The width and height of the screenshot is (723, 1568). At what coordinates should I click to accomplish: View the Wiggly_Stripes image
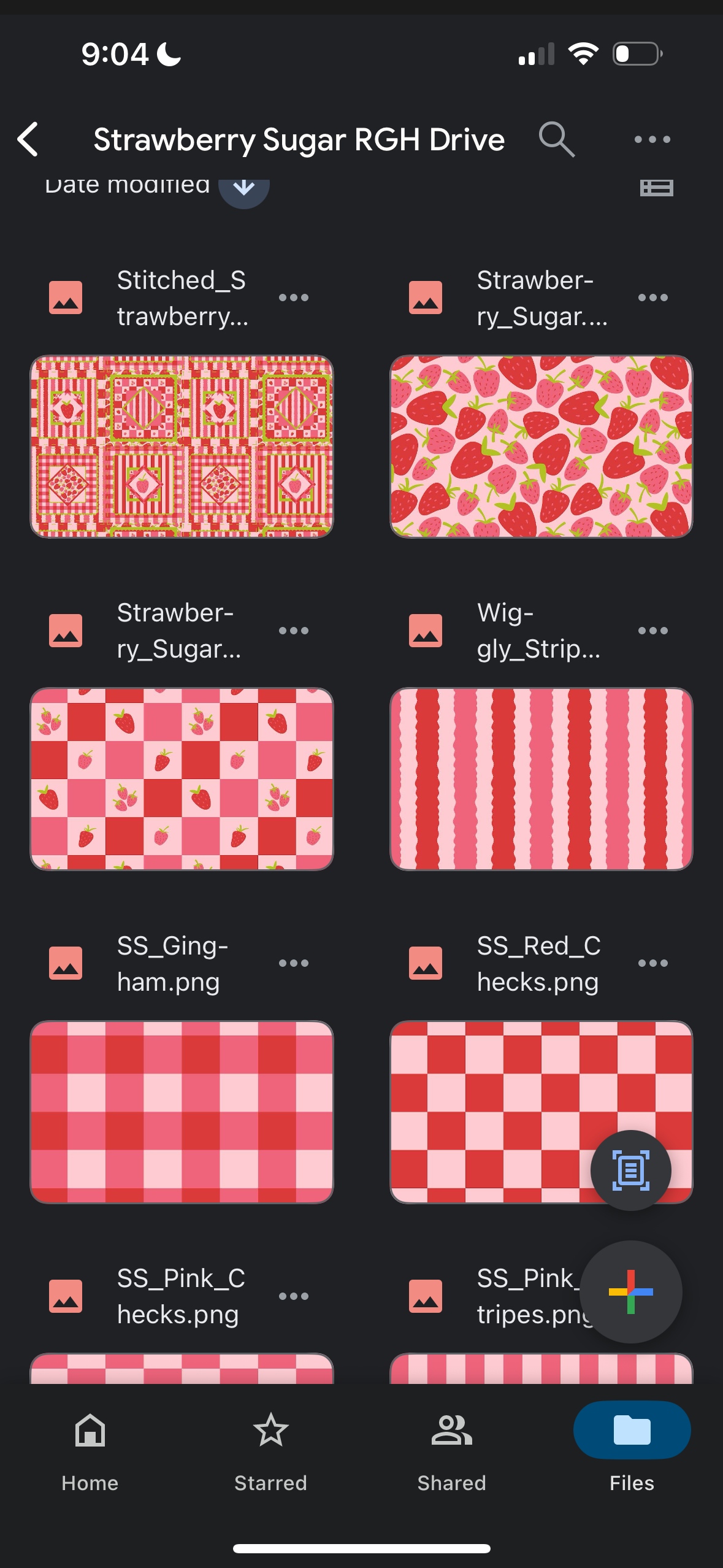541,778
